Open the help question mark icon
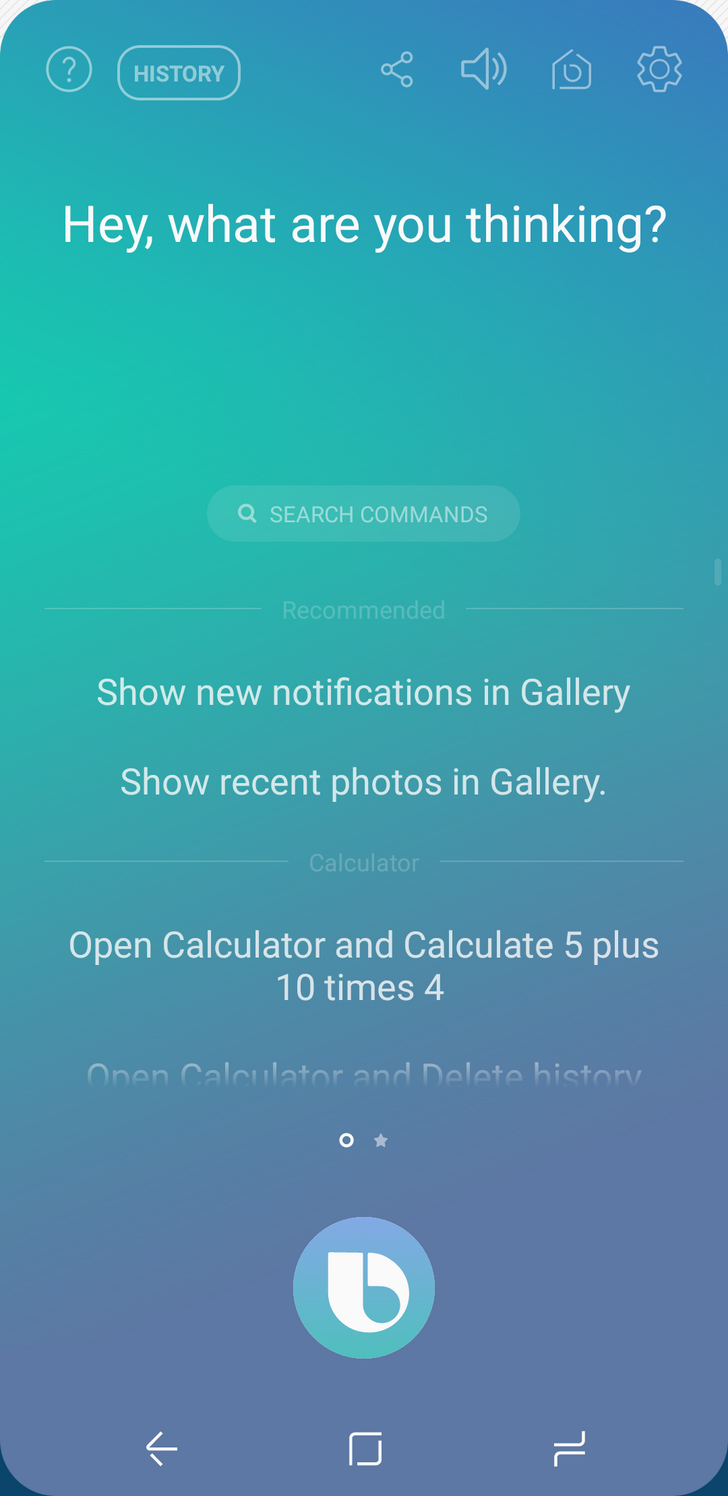This screenshot has width=728, height=1496. point(69,70)
